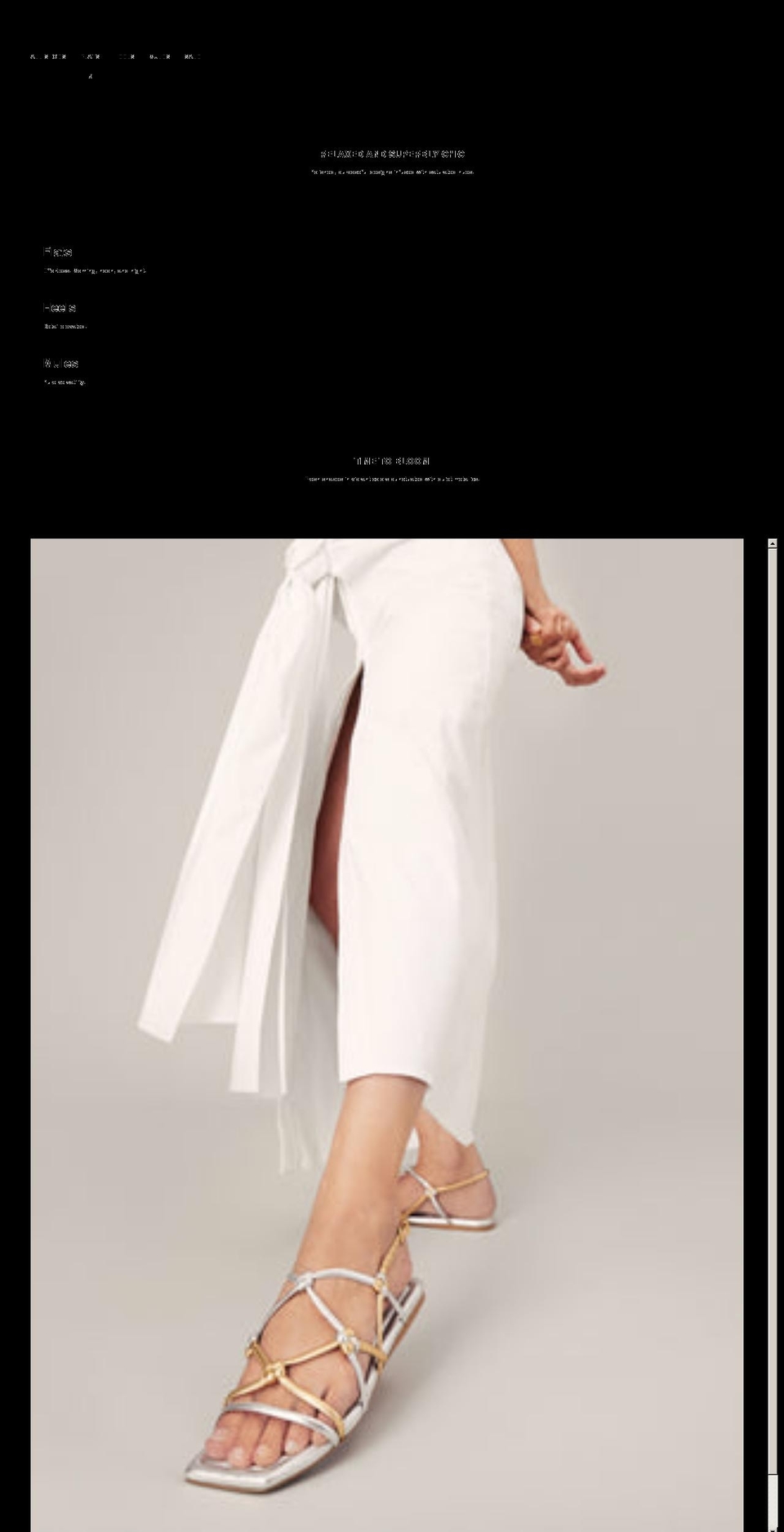Click the 'RELAXED AND SUPREMELY CHIC' headline
Viewport: 784px width, 1532px height.
393,153
